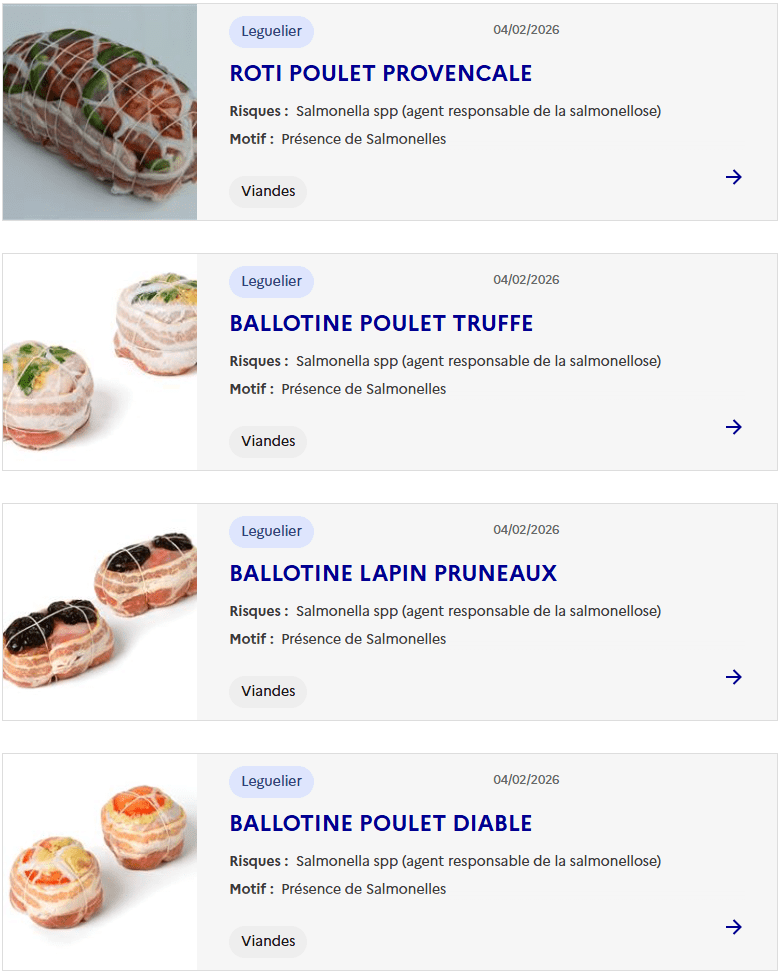Open BALLOTINE POULET TRUFFE recall details
Screen dimensions: 781x974
pyautogui.click(x=381, y=323)
